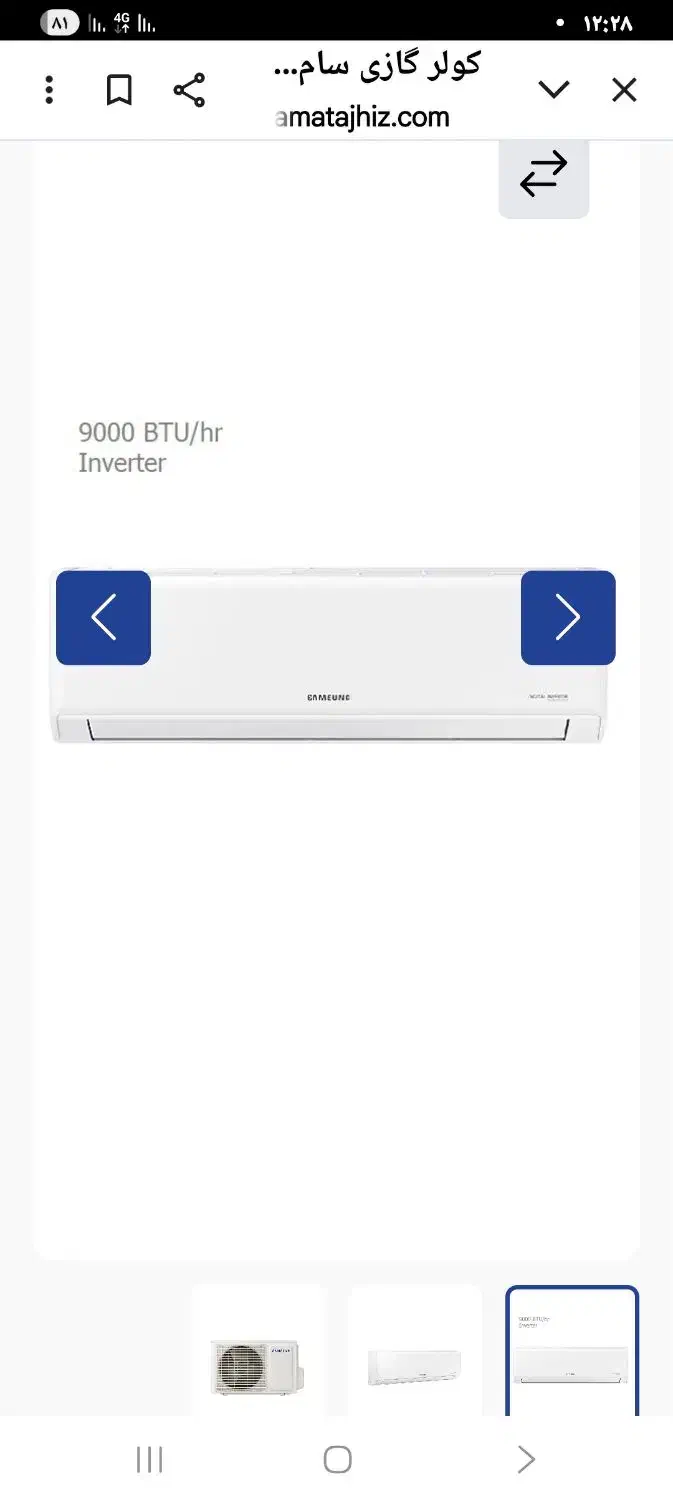Open the three-dot overflow menu
Viewport: 673px width, 1500px height.
click(49, 90)
